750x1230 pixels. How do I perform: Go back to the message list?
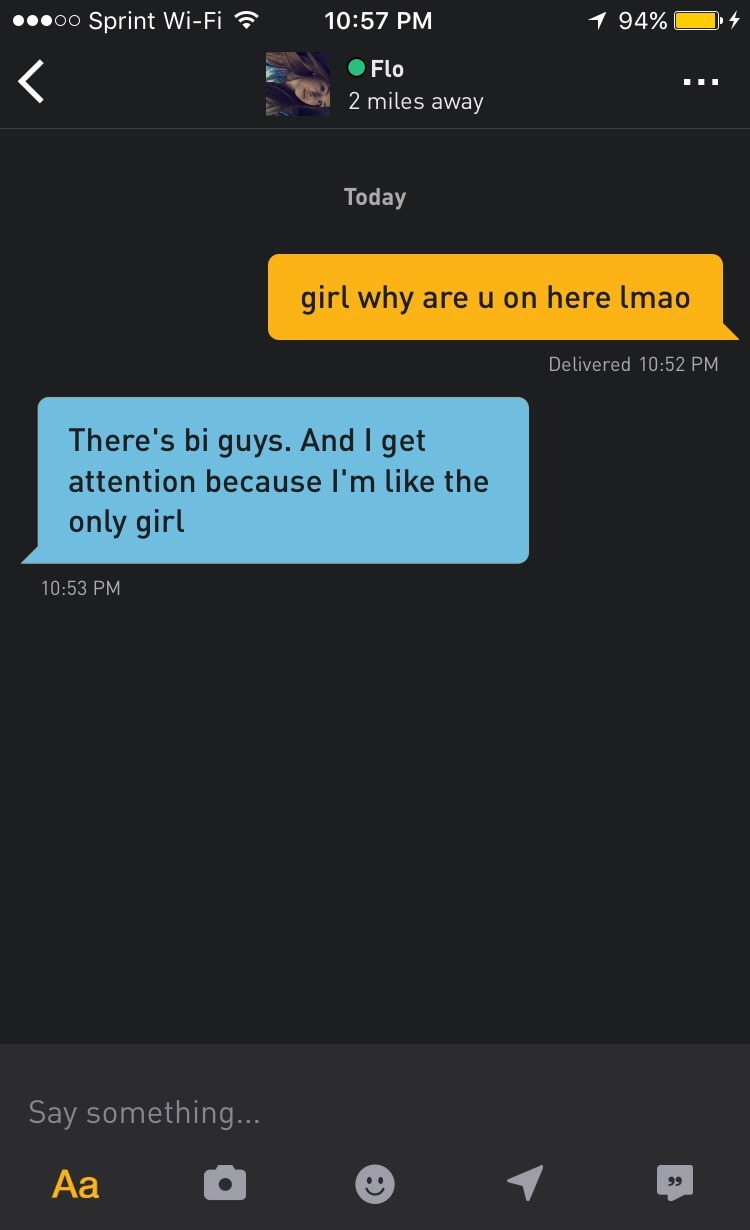point(32,82)
